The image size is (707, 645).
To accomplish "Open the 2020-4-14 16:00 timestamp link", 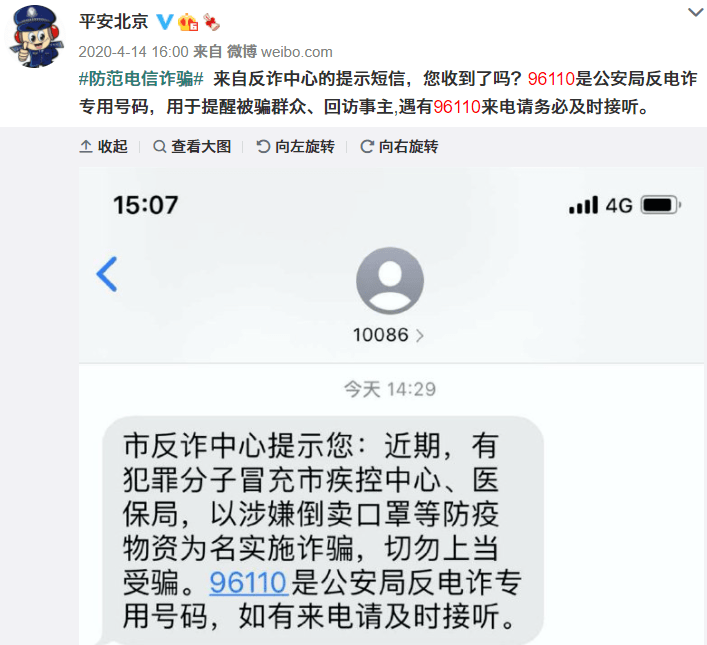I will coord(133,52).
